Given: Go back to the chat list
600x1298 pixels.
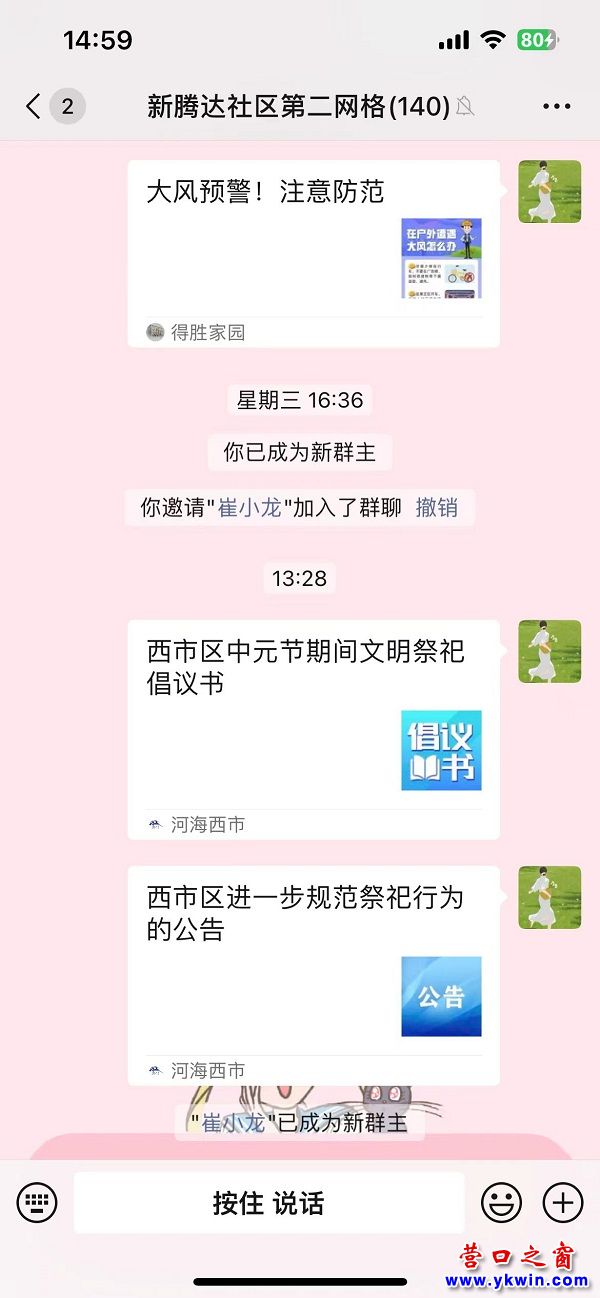Looking at the screenshot, I should pyautogui.click(x=34, y=106).
